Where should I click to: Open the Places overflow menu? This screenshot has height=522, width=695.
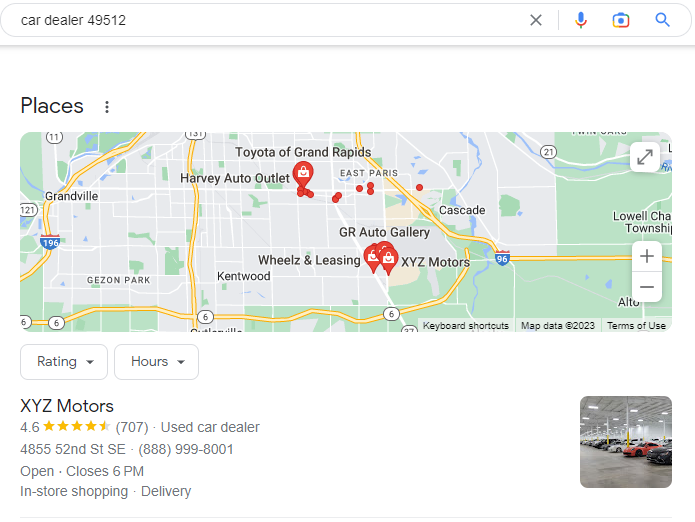click(107, 107)
